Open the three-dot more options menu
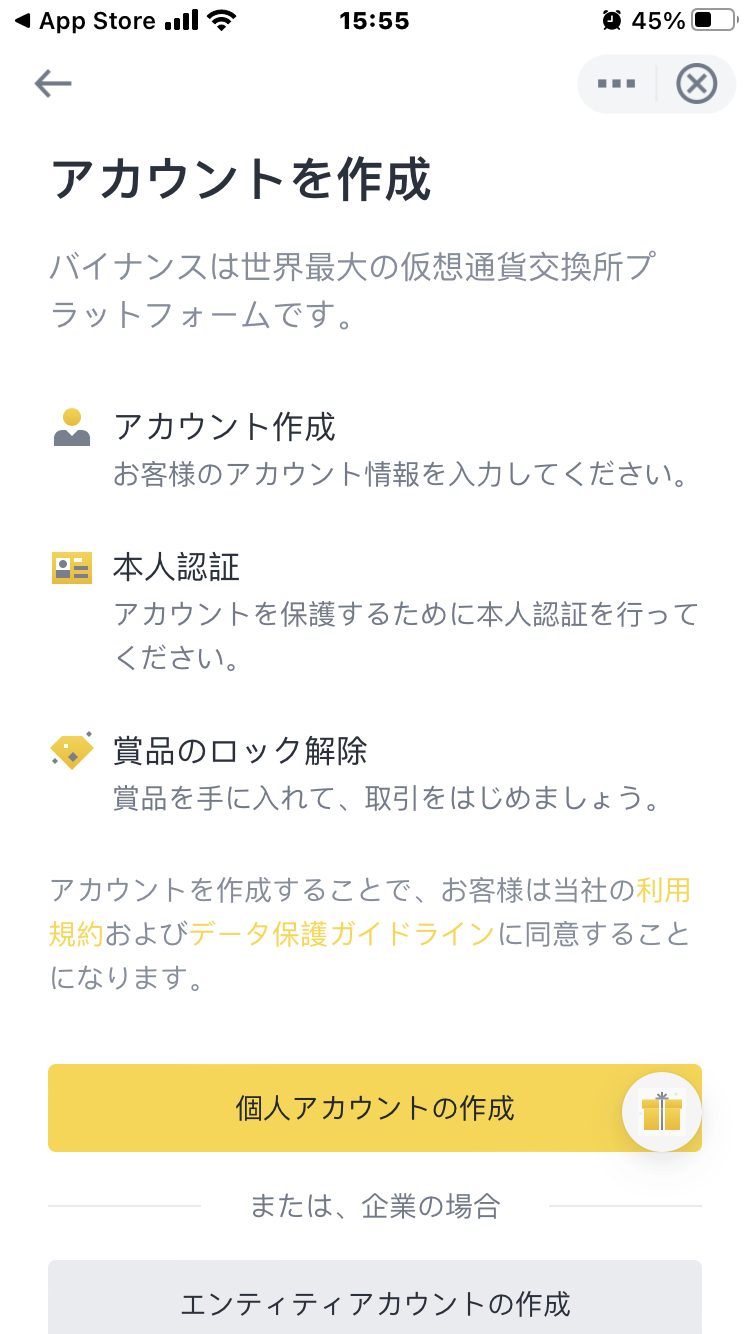The width and height of the screenshot is (750, 1334). [x=616, y=84]
